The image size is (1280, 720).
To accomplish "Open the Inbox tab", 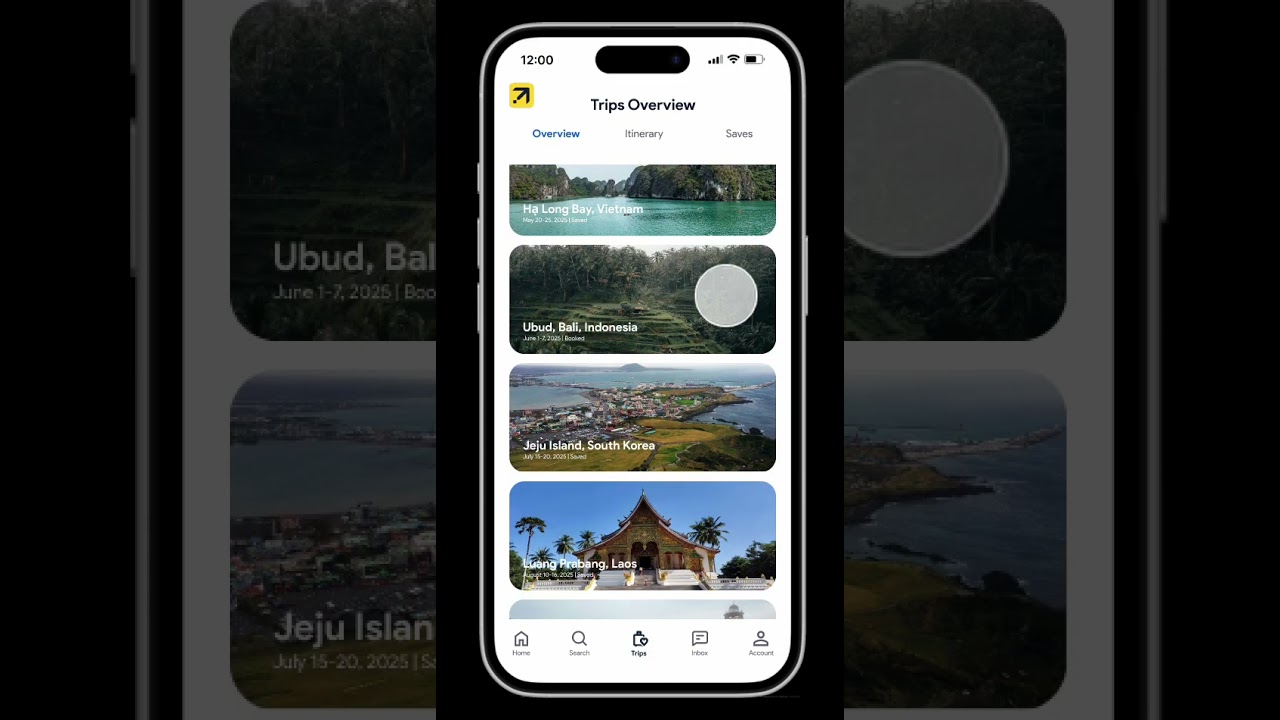I will click(700, 643).
